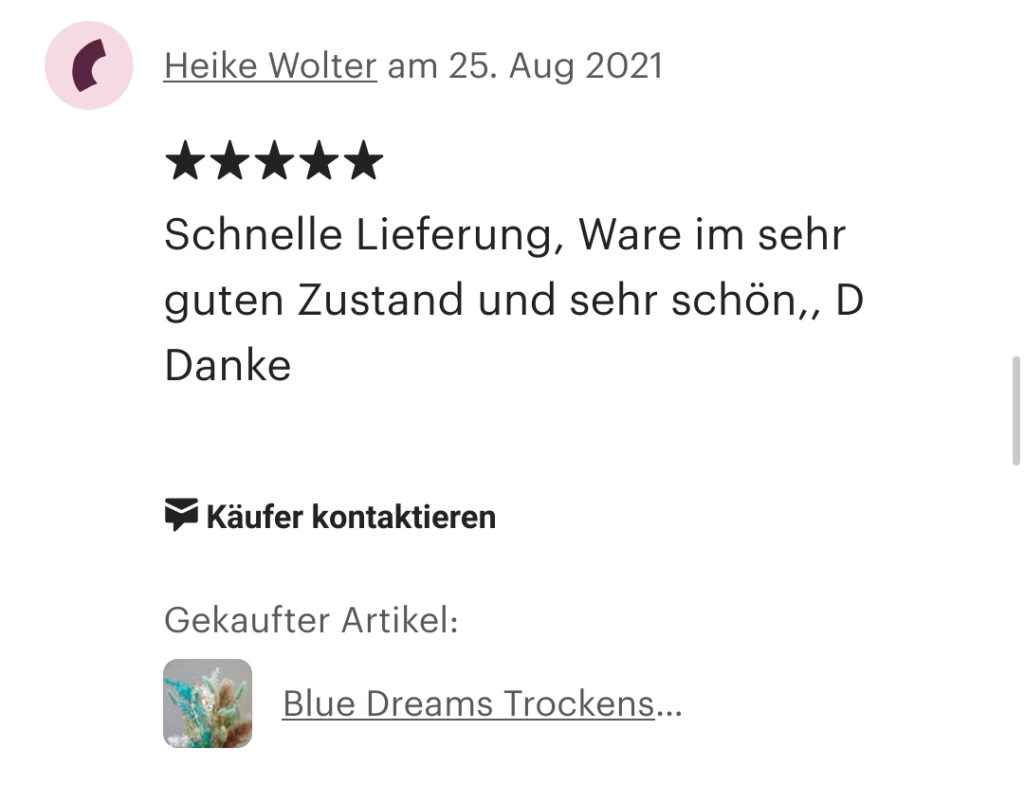1024x785 pixels.
Task: Open the Blue Dreams Trockens… item link
Action: [482, 704]
